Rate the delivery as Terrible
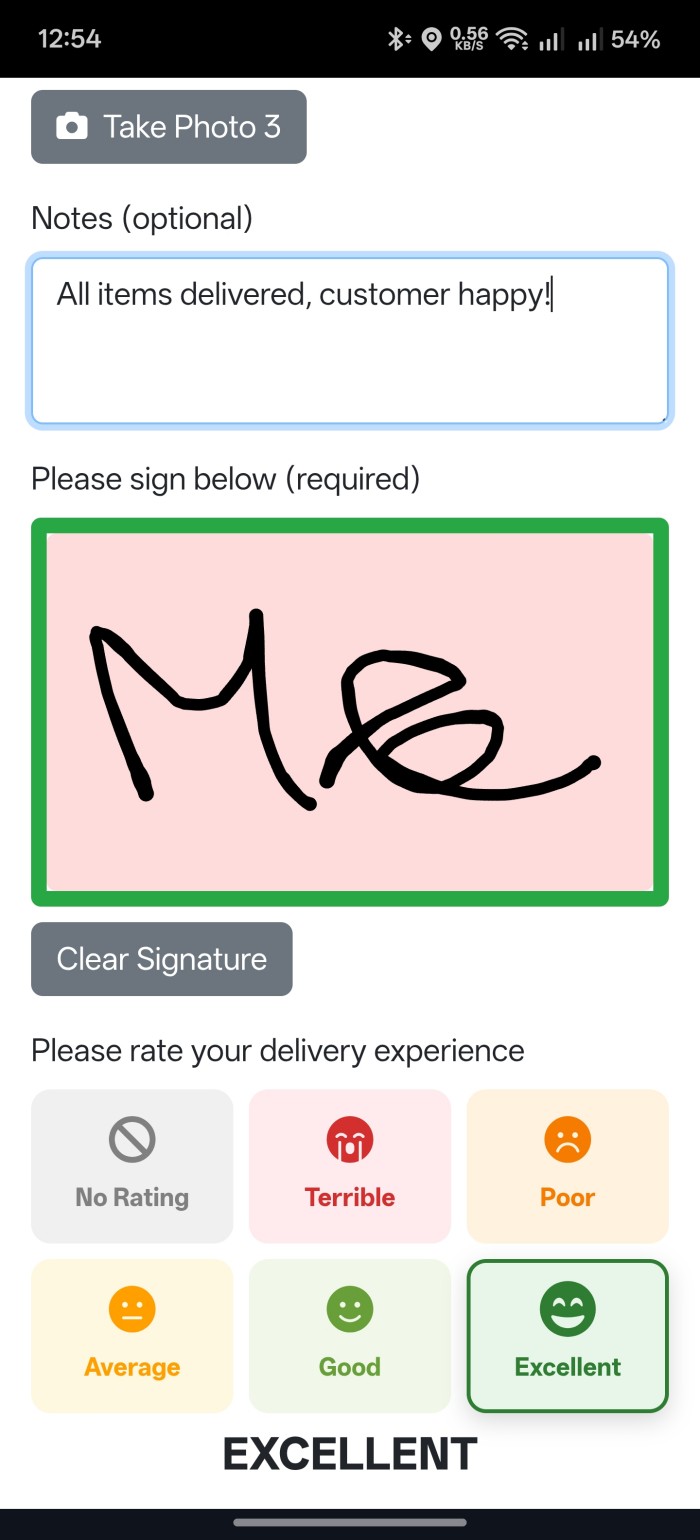The image size is (700, 1540). coord(350,1166)
